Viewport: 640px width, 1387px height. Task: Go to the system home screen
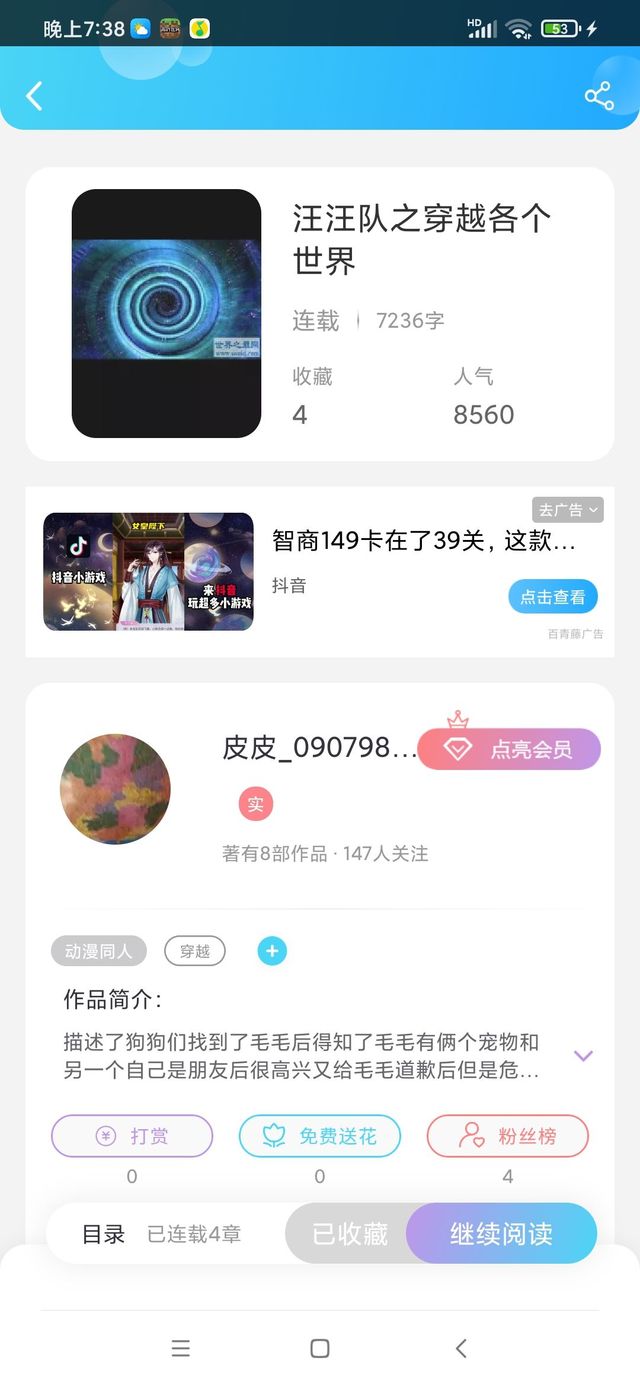320,1348
